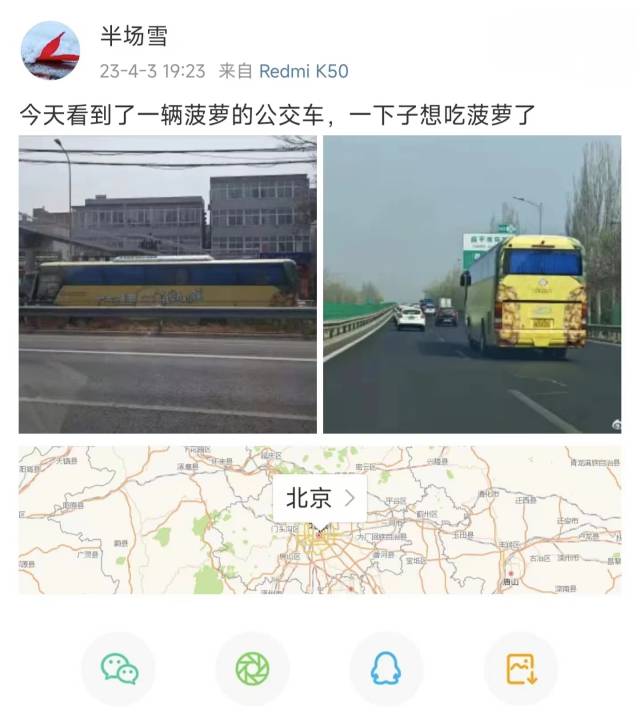Save the post image to album
This screenshot has width=640, height=718.
pyautogui.click(x=521, y=668)
